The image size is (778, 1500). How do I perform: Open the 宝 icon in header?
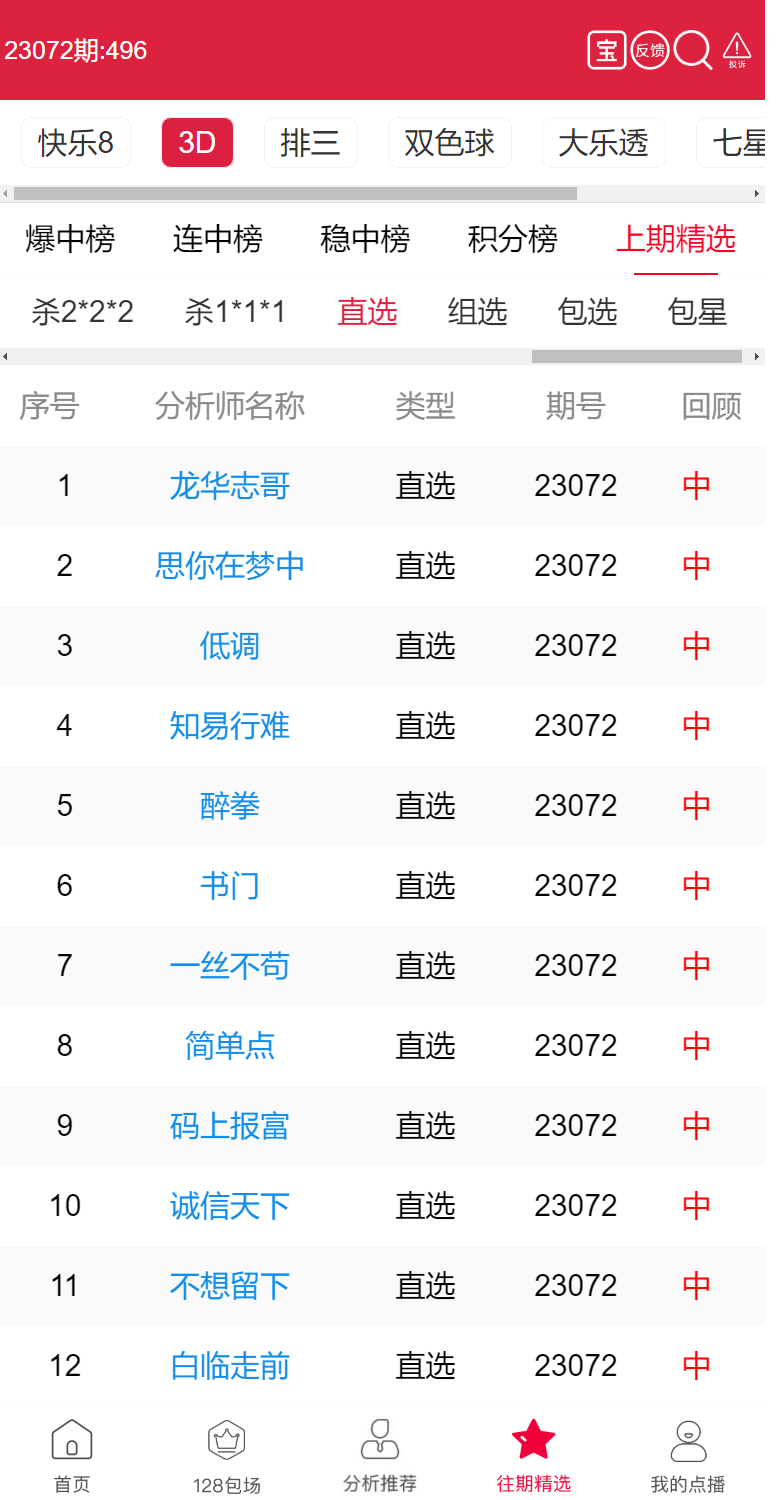pos(606,50)
